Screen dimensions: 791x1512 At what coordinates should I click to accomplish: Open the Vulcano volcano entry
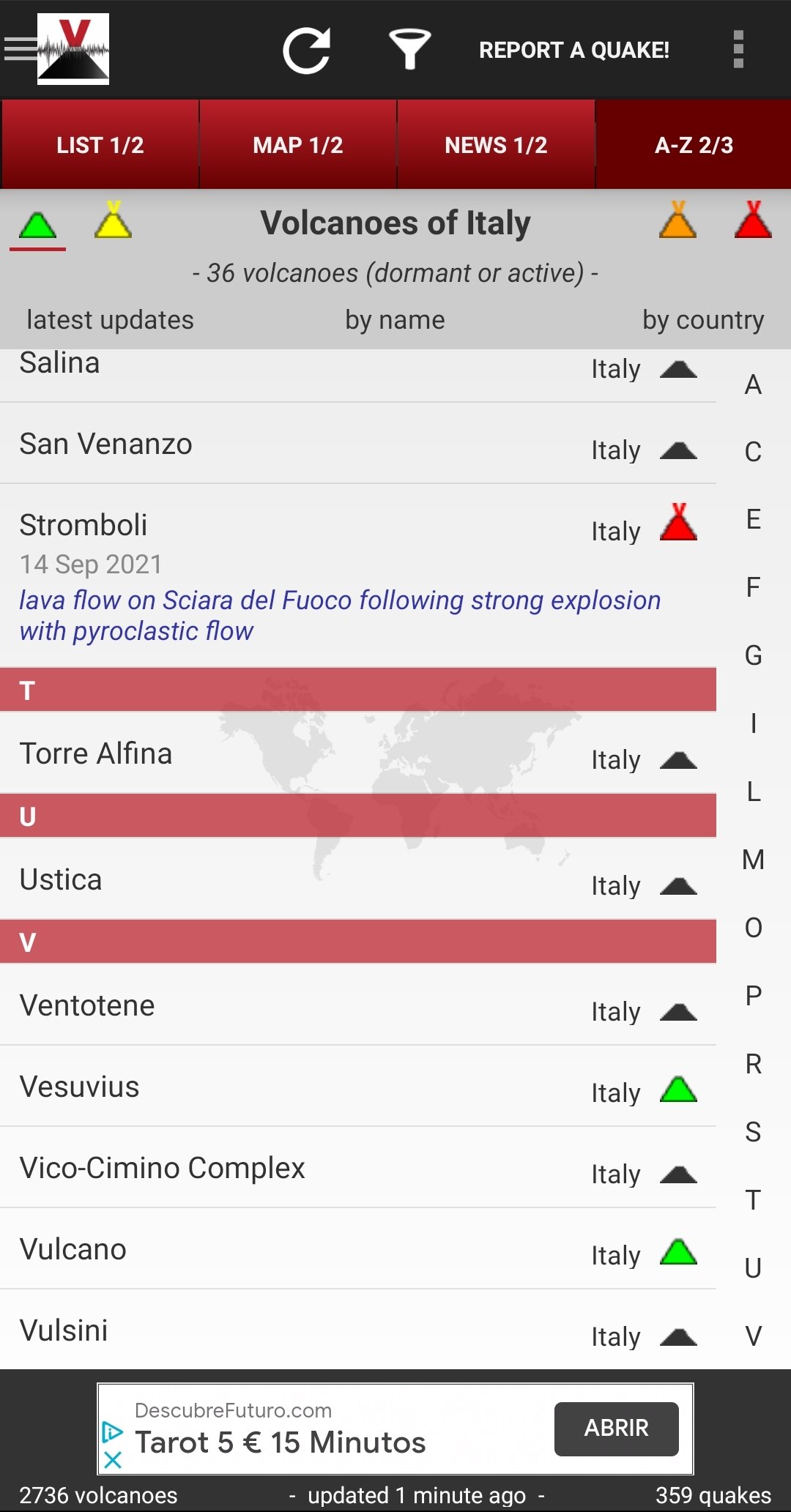pos(358,1249)
